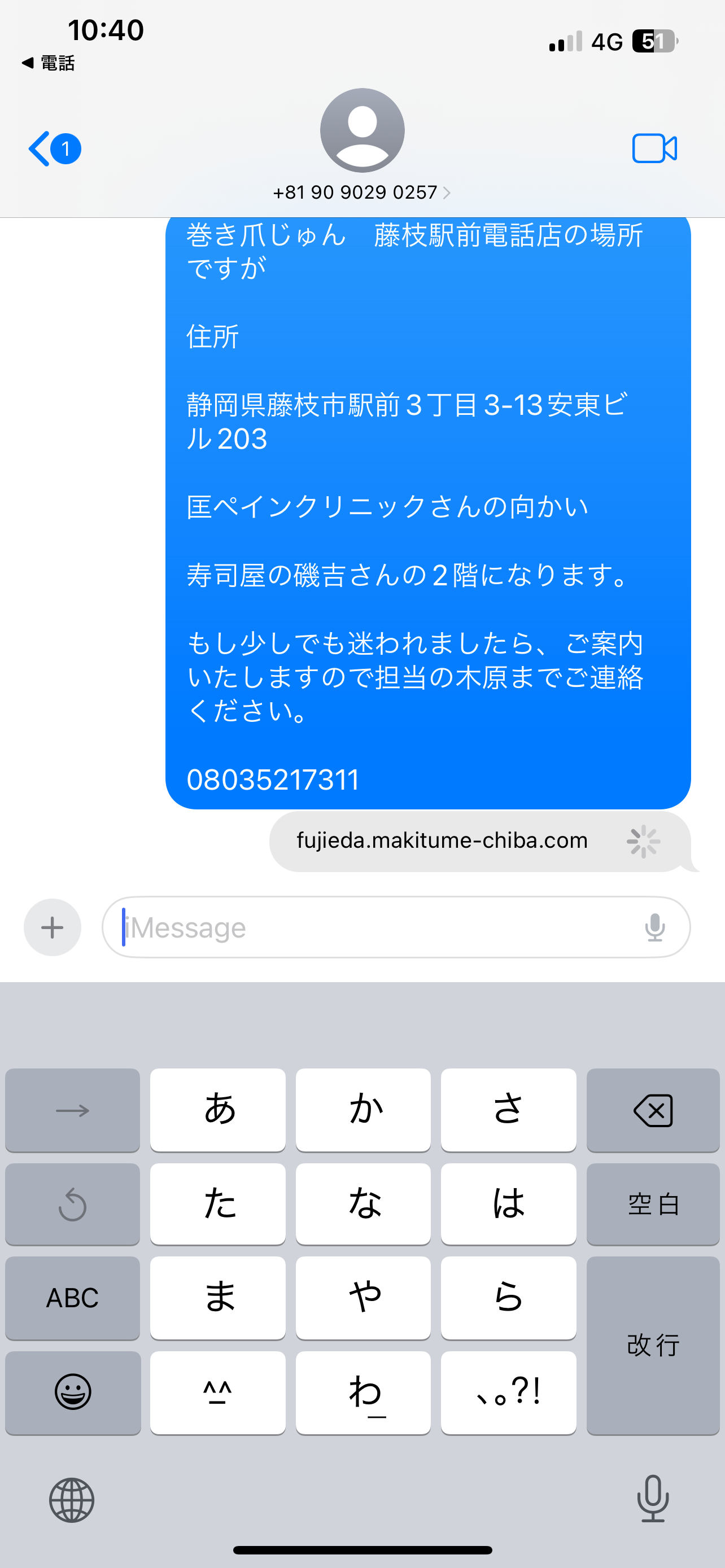The height and width of the screenshot is (1568, 725).
Task: Open contact details for +81 90 9029 0257
Action: [361, 192]
